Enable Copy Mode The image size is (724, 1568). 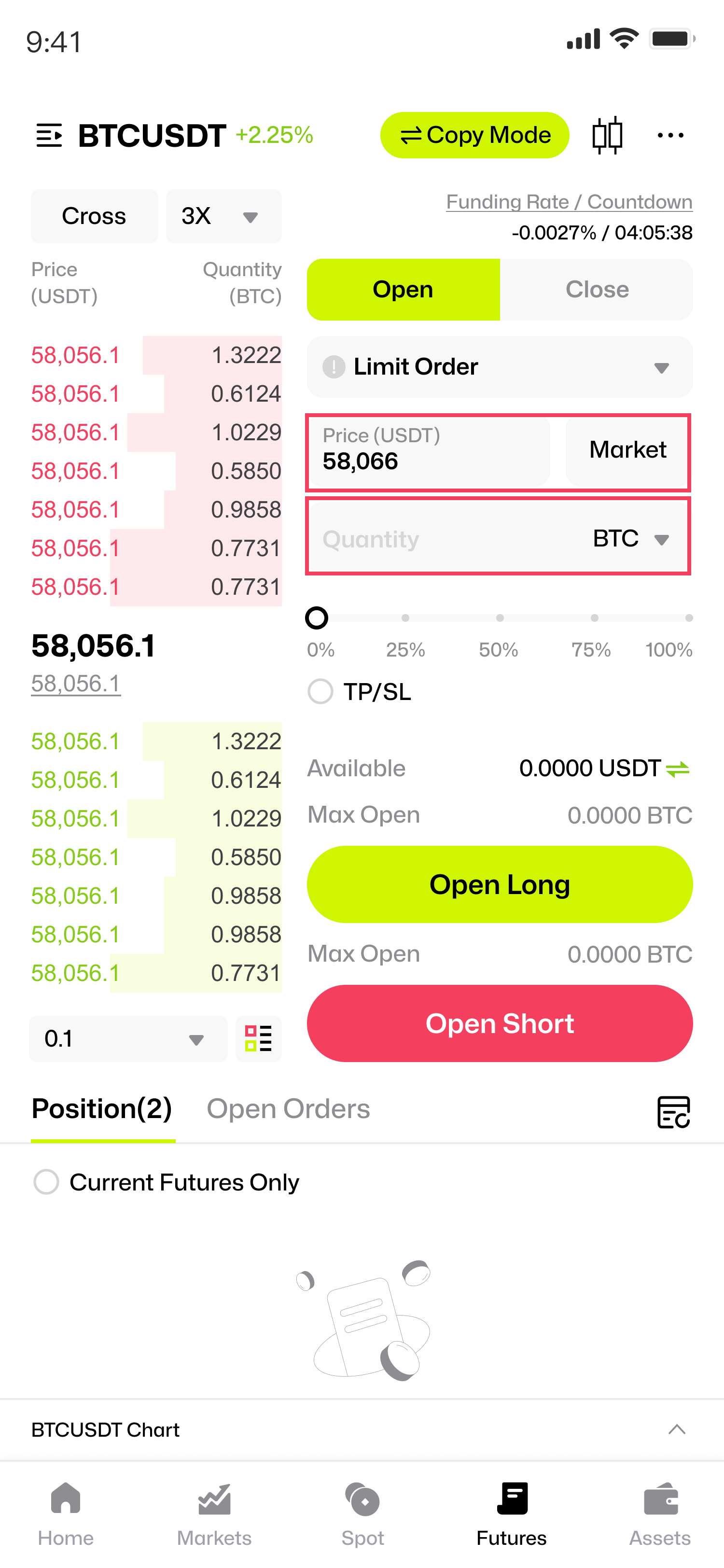point(474,135)
